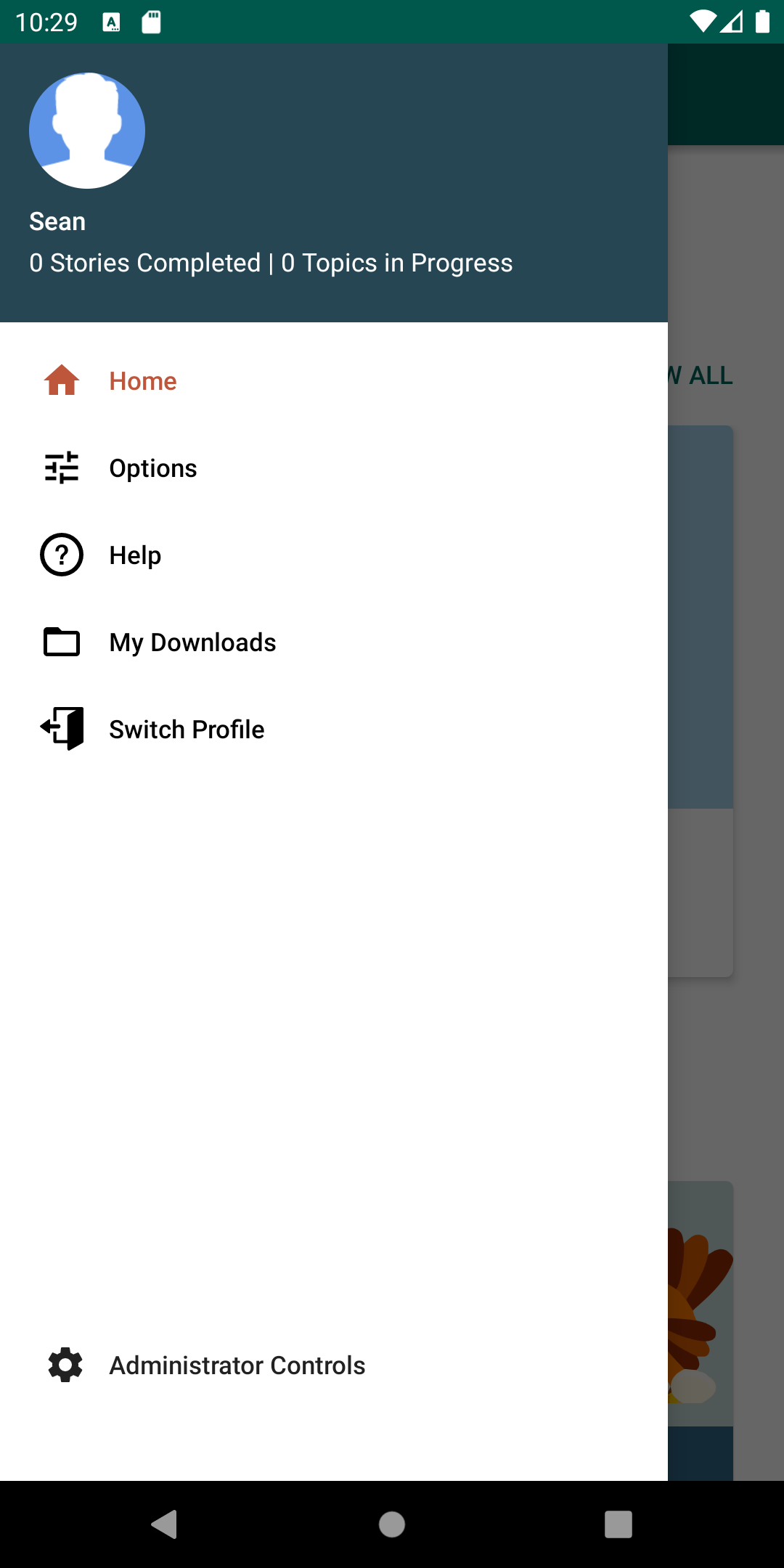Image resolution: width=784 pixels, height=1568 pixels.
Task: Tap Switch Profile in the drawer
Action: pos(187,729)
